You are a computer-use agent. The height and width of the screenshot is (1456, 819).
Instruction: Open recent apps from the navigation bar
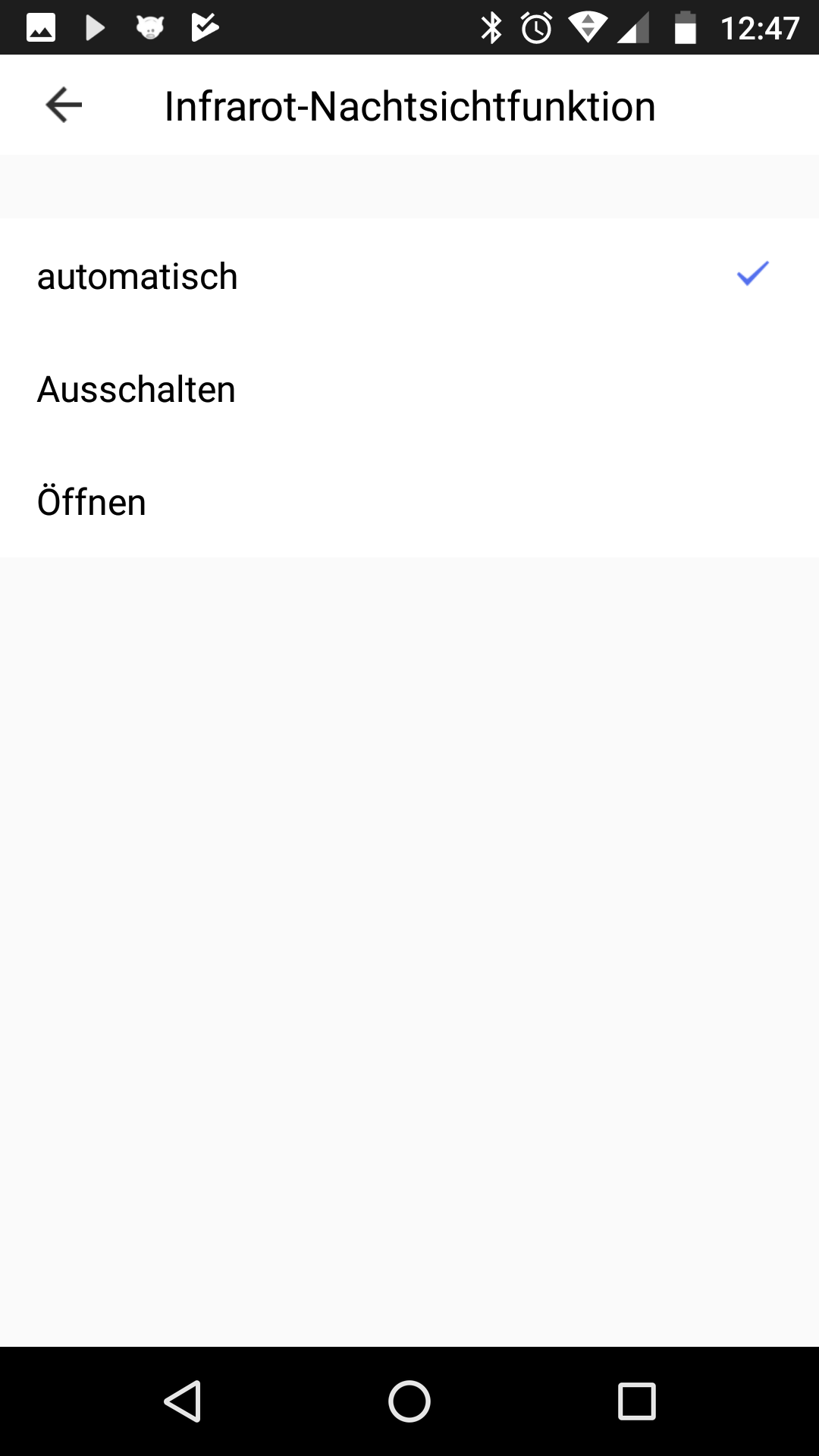(x=636, y=1401)
